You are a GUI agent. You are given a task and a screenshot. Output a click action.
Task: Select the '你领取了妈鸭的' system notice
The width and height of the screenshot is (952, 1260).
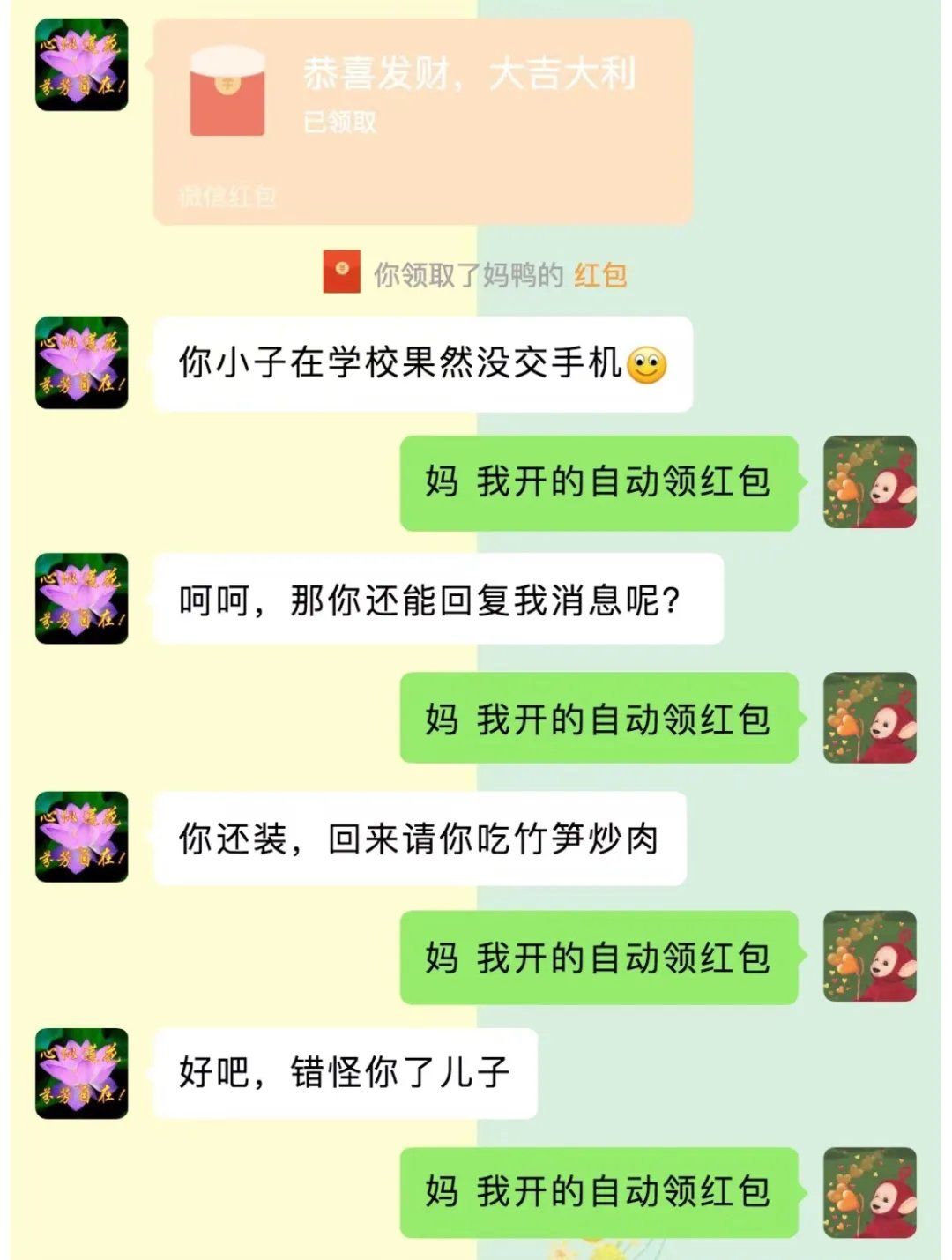pyautogui.click(x=467, y=276)
